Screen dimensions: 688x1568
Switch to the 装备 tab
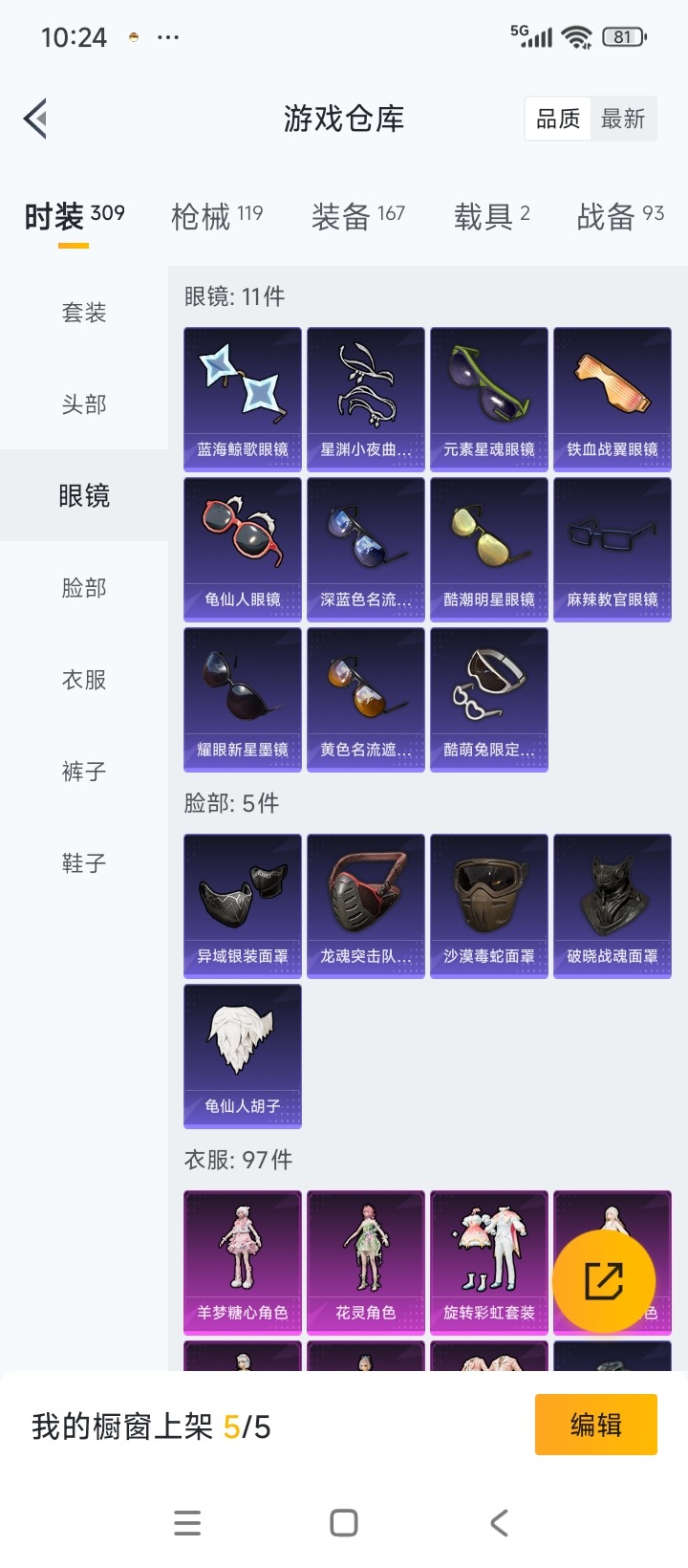click(x=357, y=217)
